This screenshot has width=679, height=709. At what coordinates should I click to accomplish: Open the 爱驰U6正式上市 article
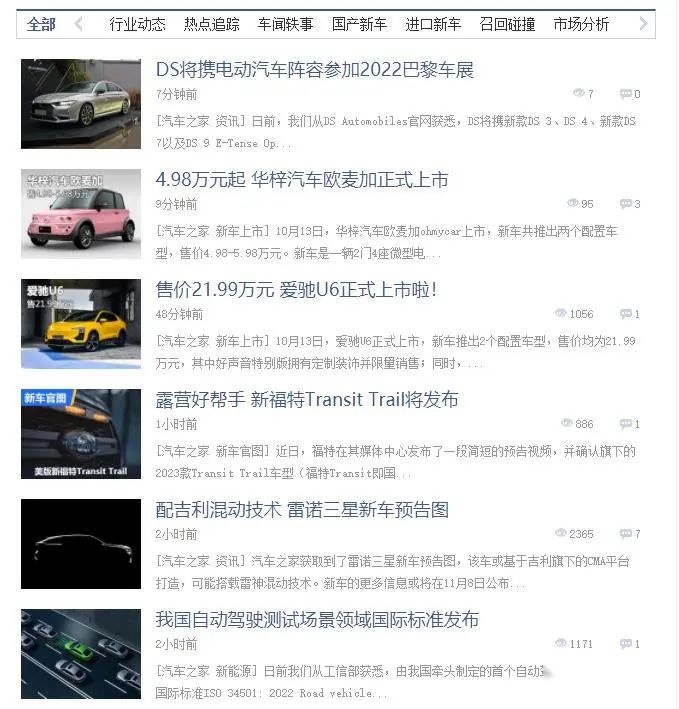(x=296, y=290)
